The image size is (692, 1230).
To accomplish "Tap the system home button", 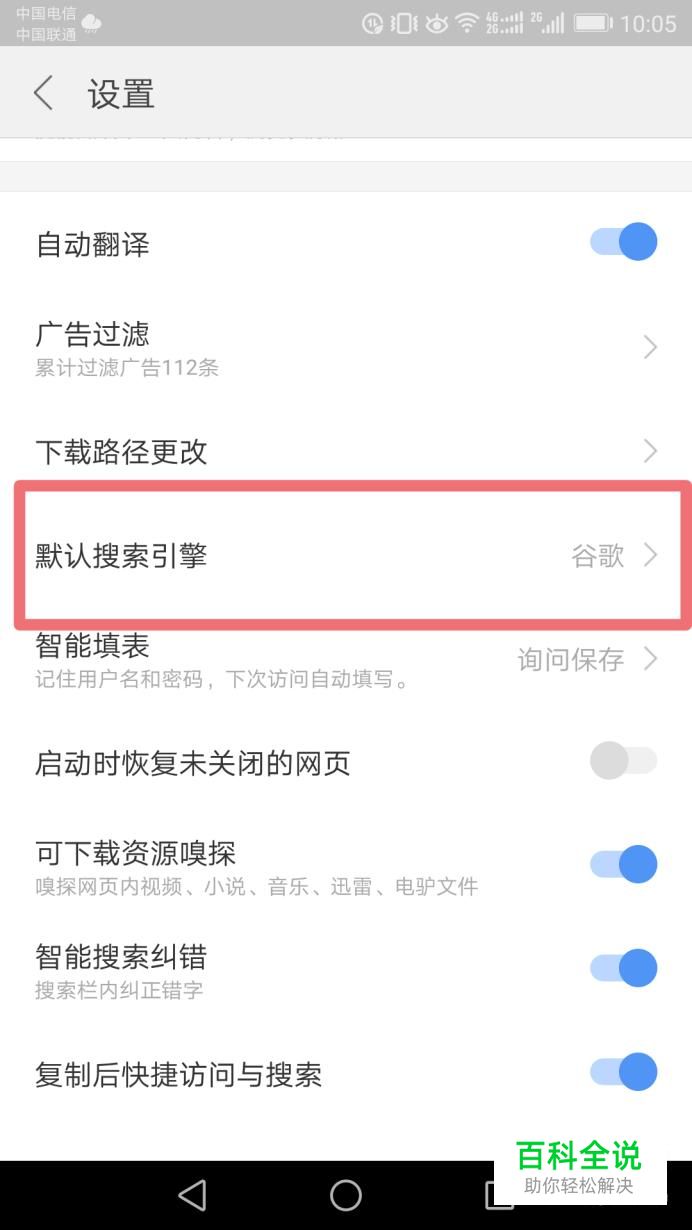I will (346, 1194).
